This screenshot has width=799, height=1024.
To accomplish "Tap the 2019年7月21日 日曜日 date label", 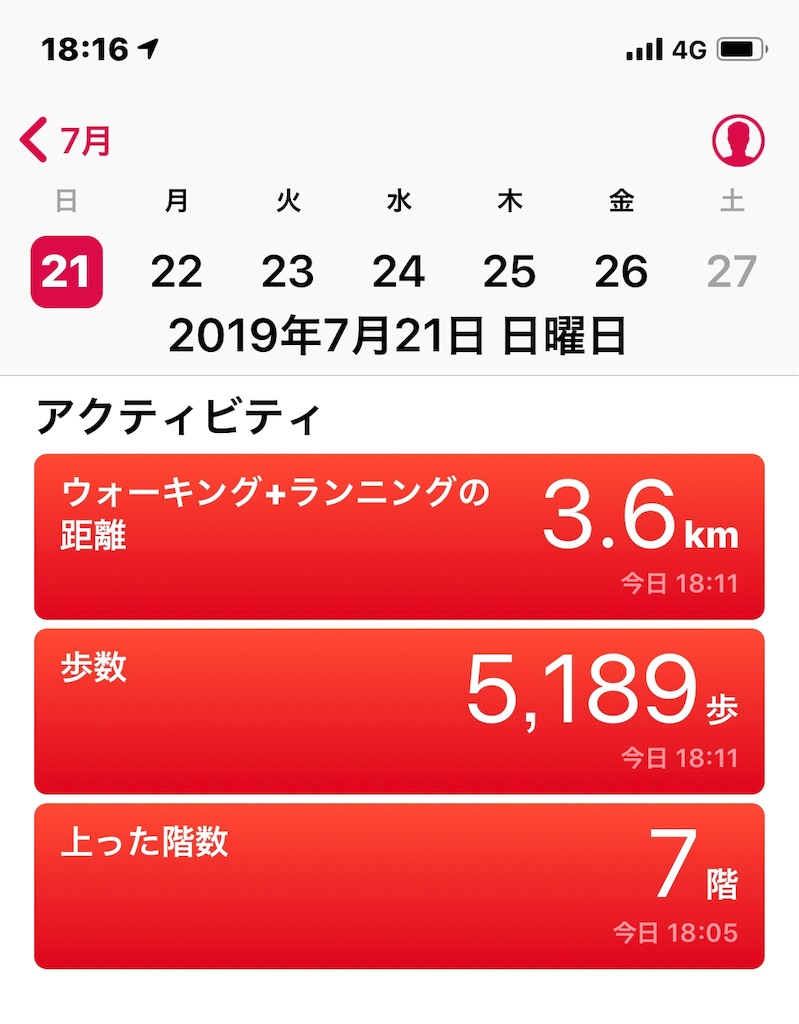I will point(399,337).
